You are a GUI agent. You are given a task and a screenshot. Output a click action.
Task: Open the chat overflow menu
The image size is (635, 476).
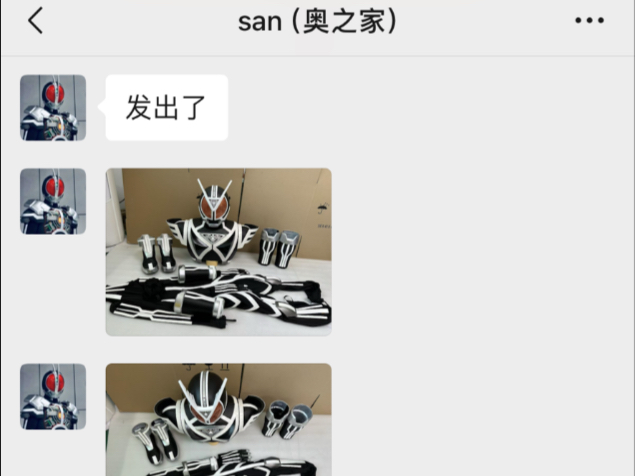589,21
